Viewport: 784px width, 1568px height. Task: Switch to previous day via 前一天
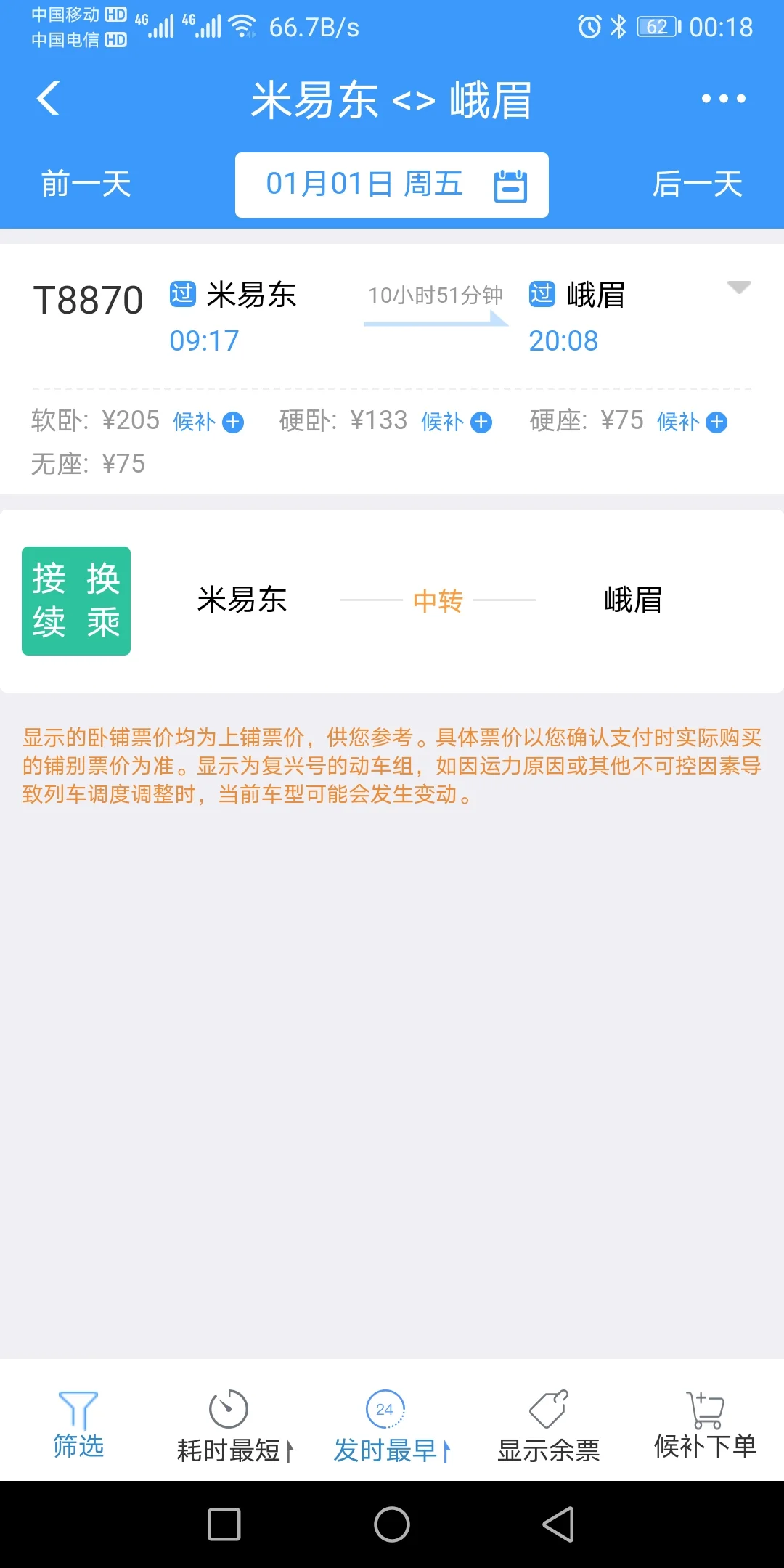[x=85, y=184]
